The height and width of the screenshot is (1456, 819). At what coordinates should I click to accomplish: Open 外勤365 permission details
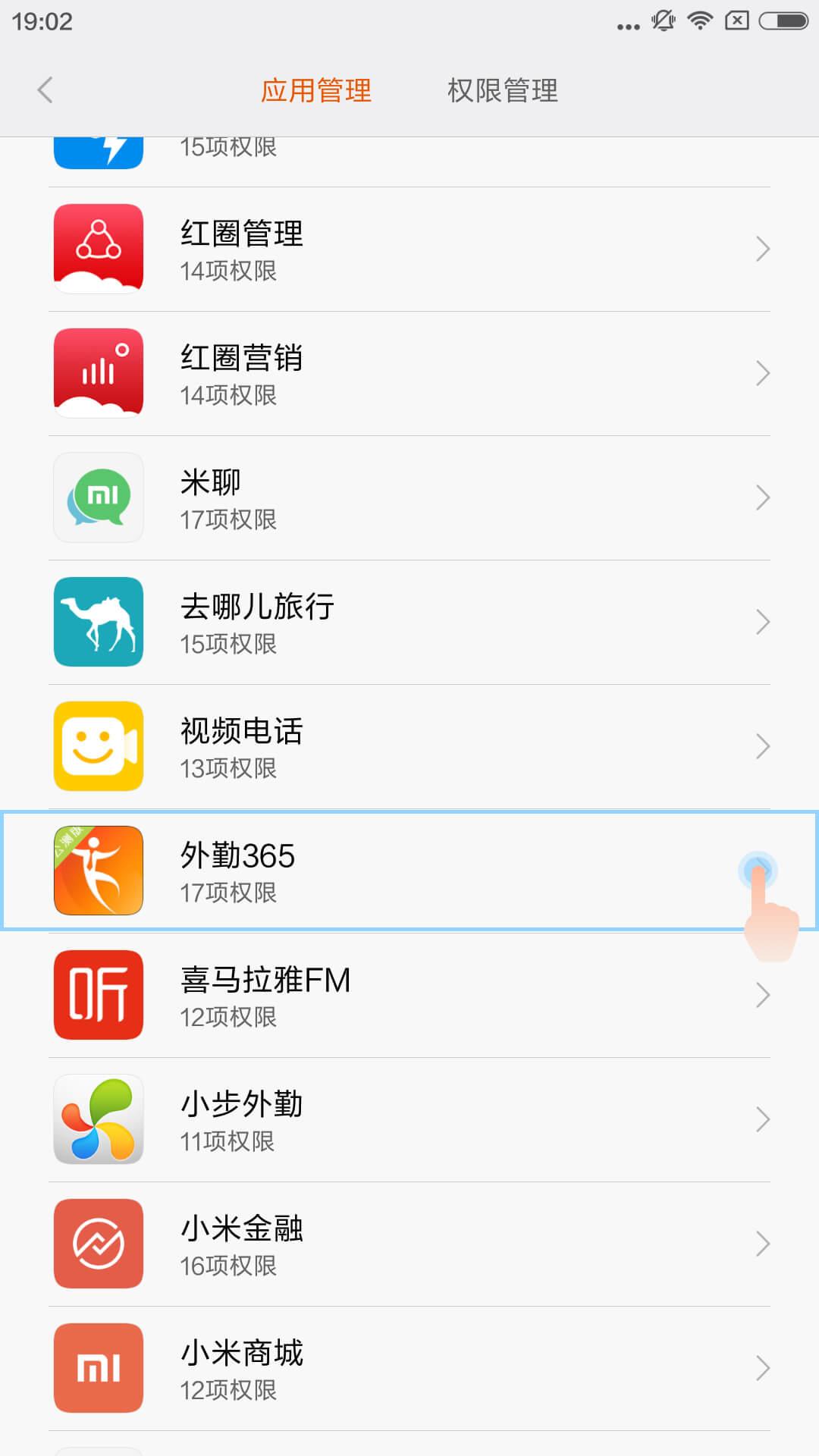click(x=409, y=871)
